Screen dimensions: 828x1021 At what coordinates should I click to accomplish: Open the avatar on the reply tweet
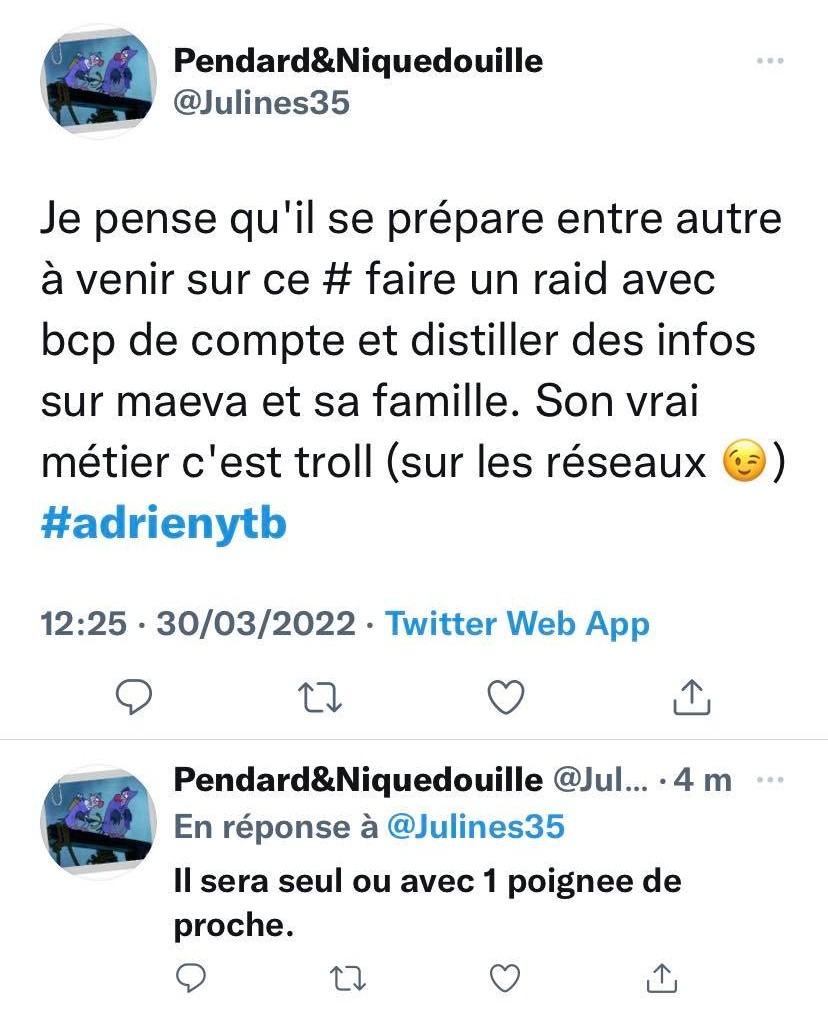click(98, 822)
